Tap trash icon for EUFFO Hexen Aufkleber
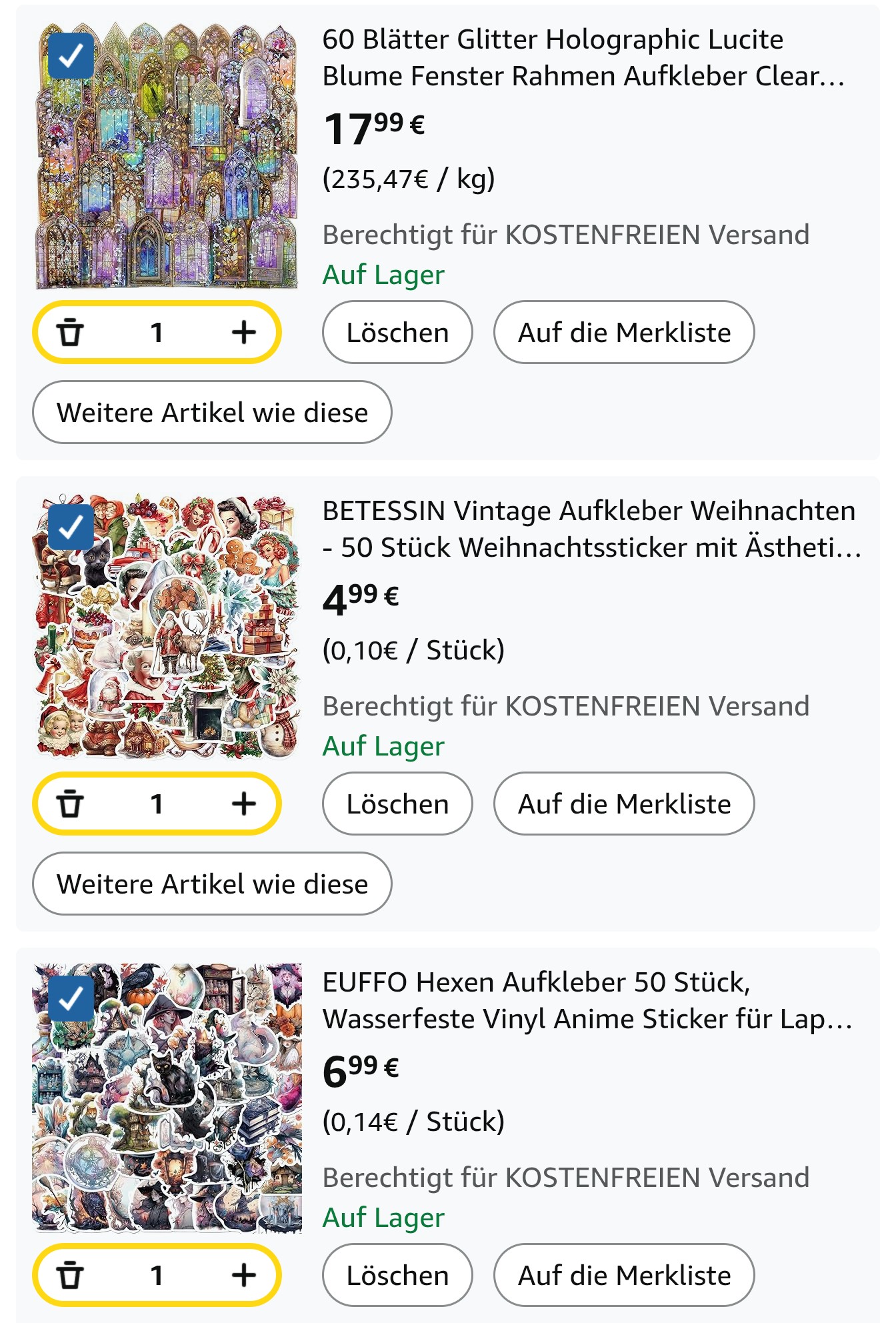Image resolution: width=896 pixels, height=1323 pixels. click(x=70, y=1275)
